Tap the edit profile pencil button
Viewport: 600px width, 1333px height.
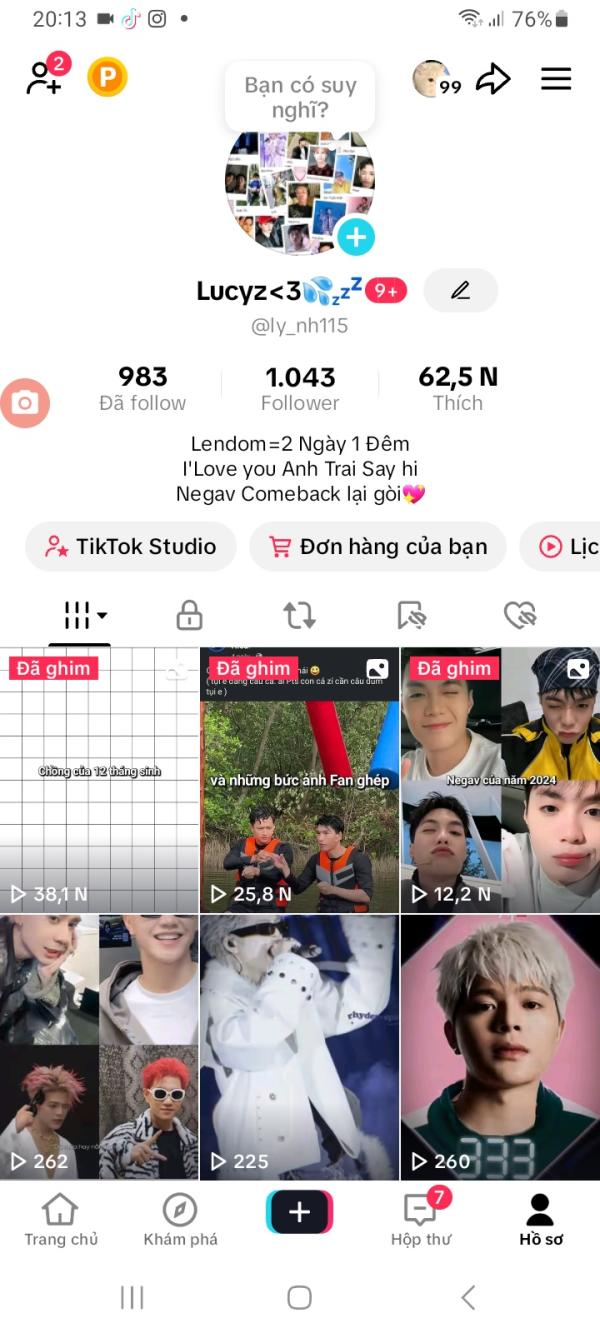tap(460, 291)
